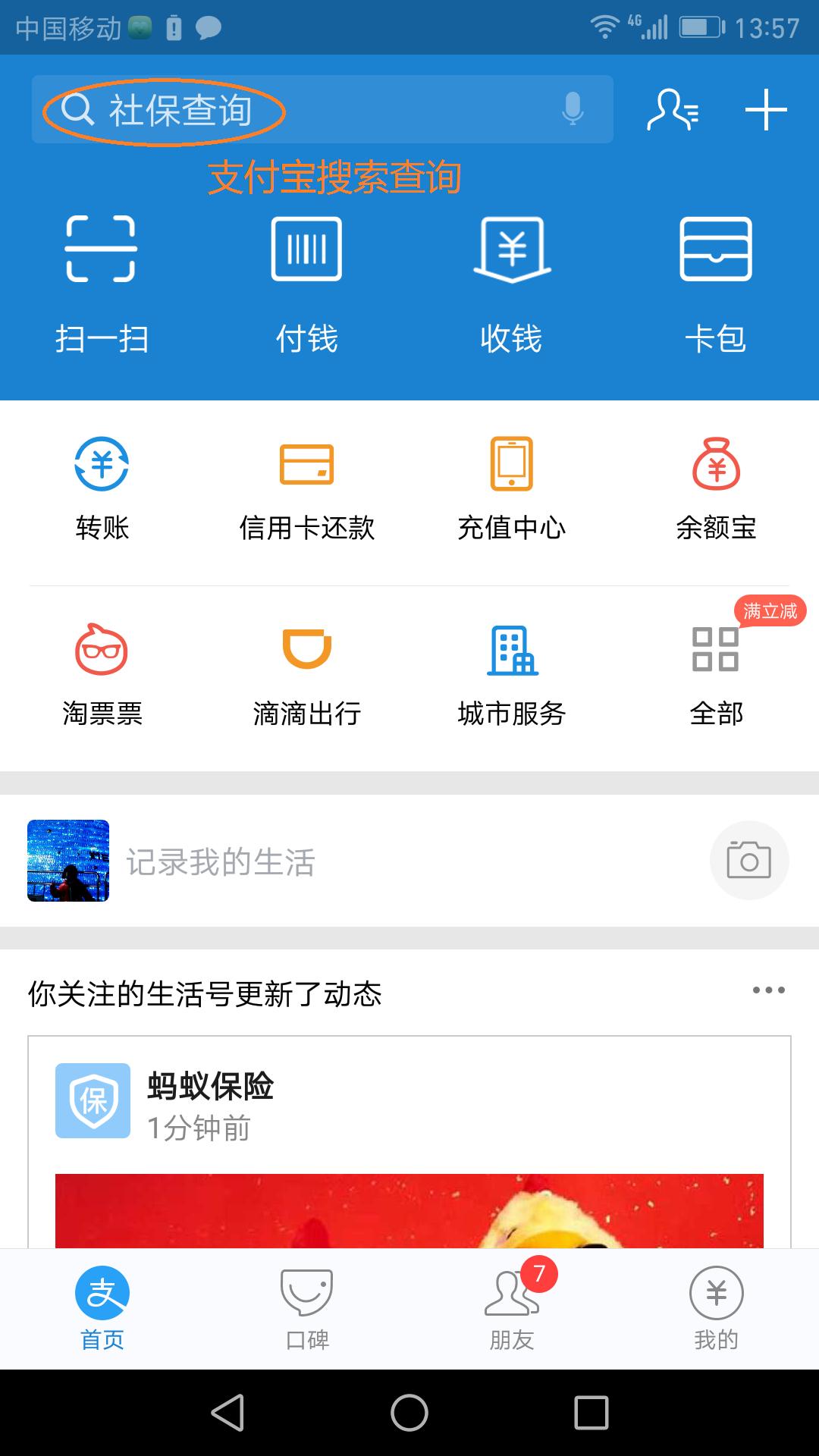
Task: Open the 卡包 card wallet
Action: click(717, 281)
